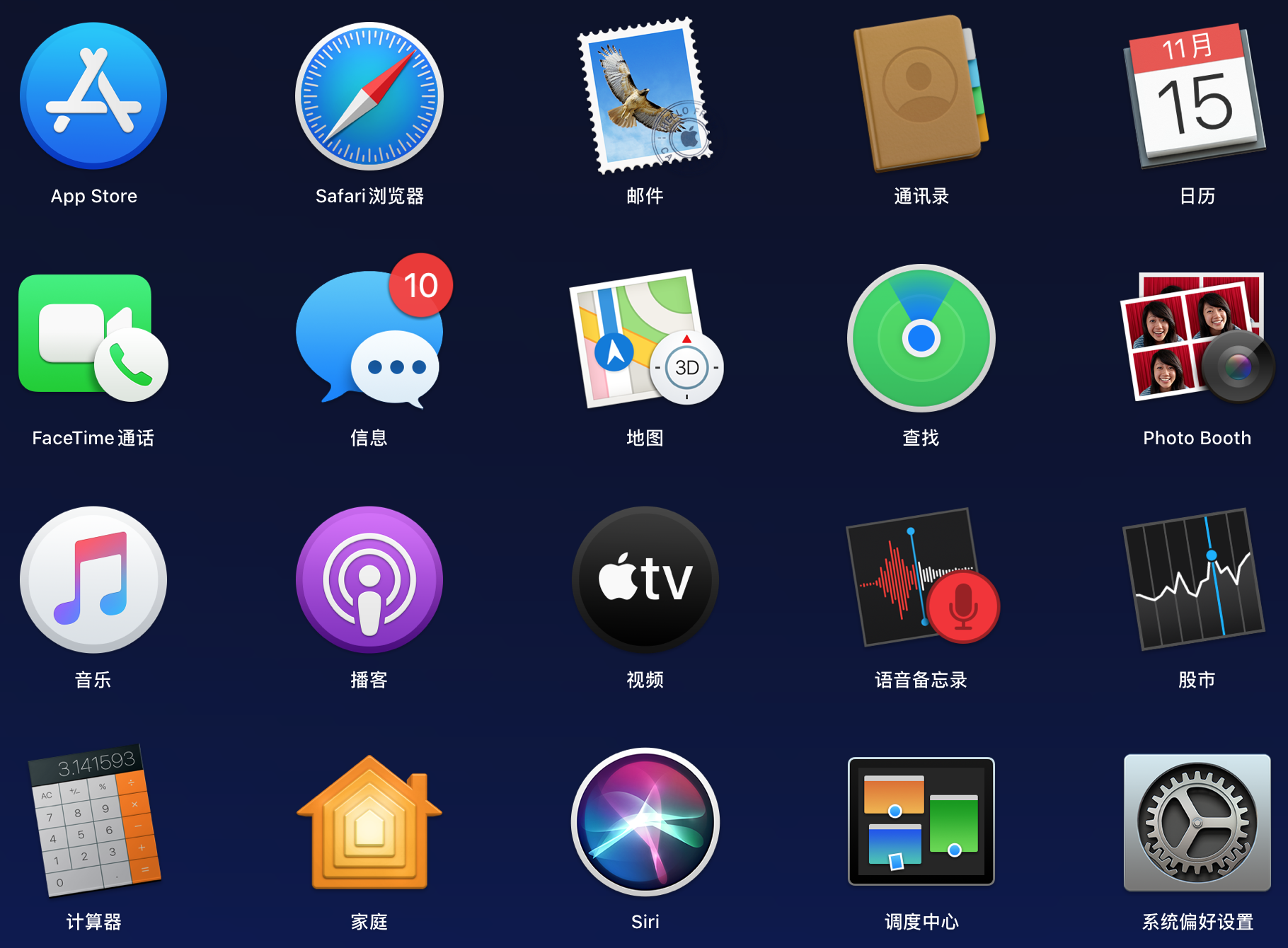1288x948 pixels.
Task: Launch Safari浏览器
Action: 369,96
